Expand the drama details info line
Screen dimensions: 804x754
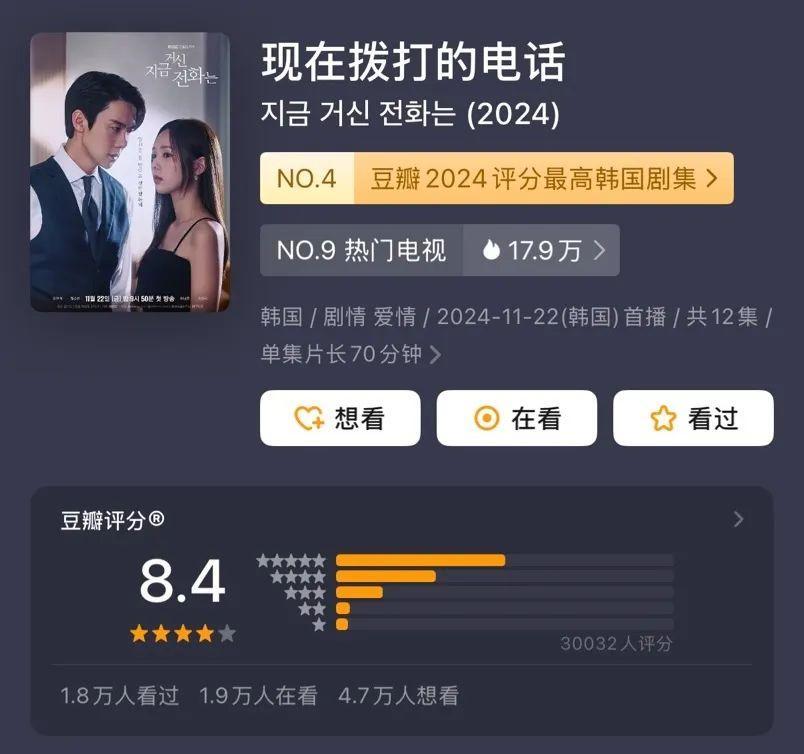click(x=516, y=335)
